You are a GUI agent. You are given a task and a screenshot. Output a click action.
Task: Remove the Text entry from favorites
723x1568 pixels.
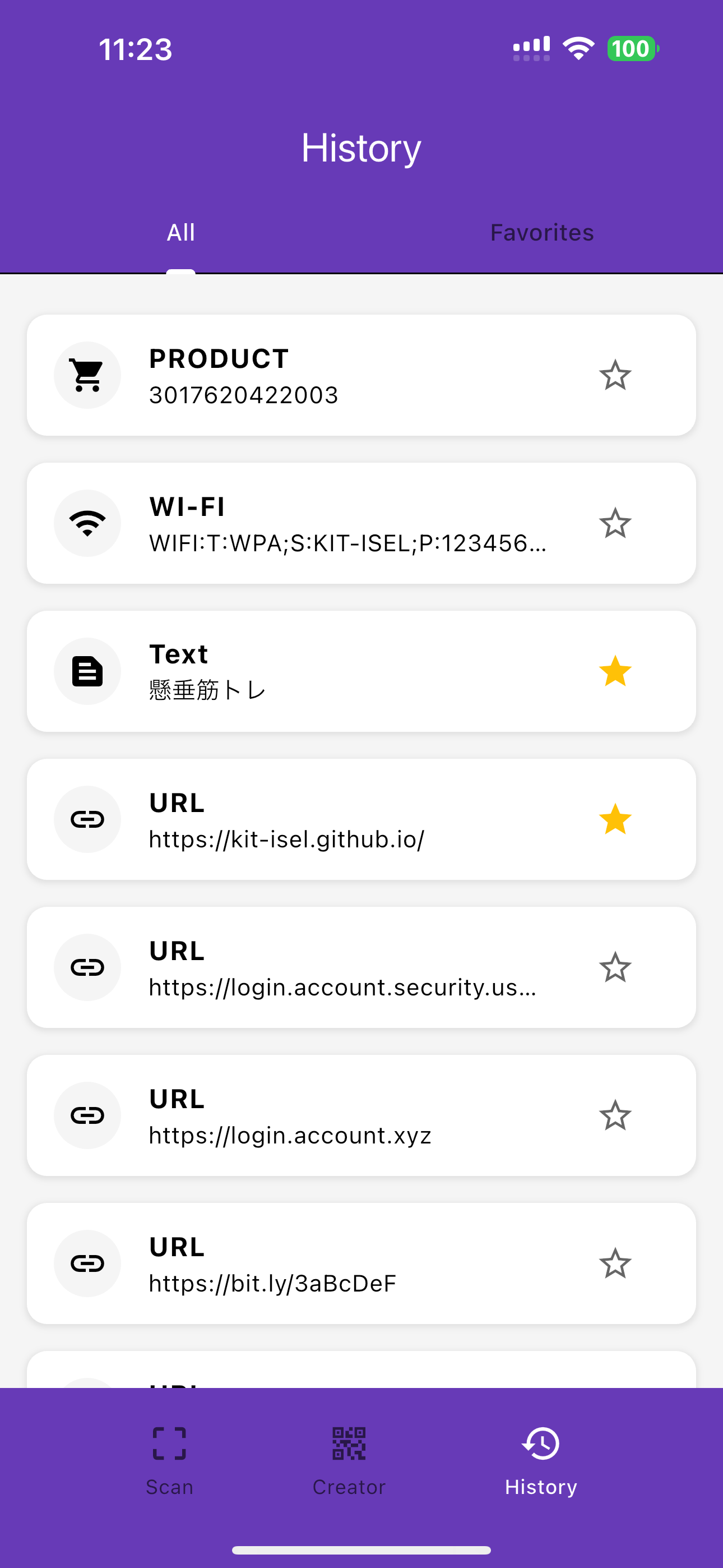click(x=615, y=671)
